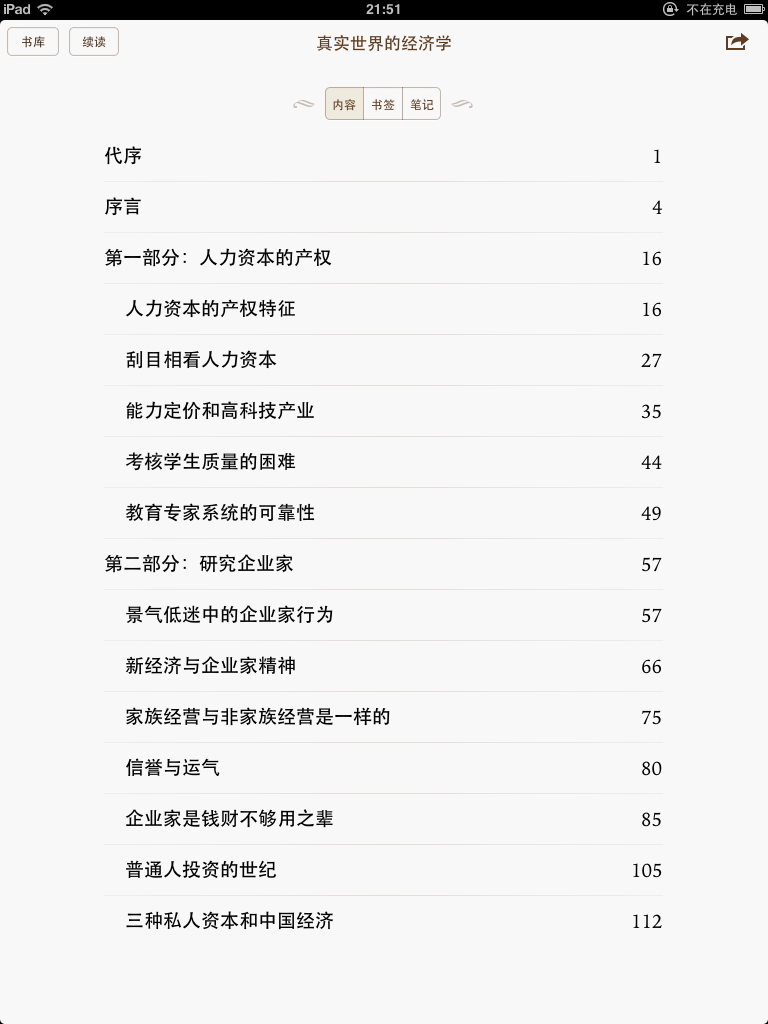
Task: Switch to the 书签 bookmarks tab
Action: (x=383, y=104)
